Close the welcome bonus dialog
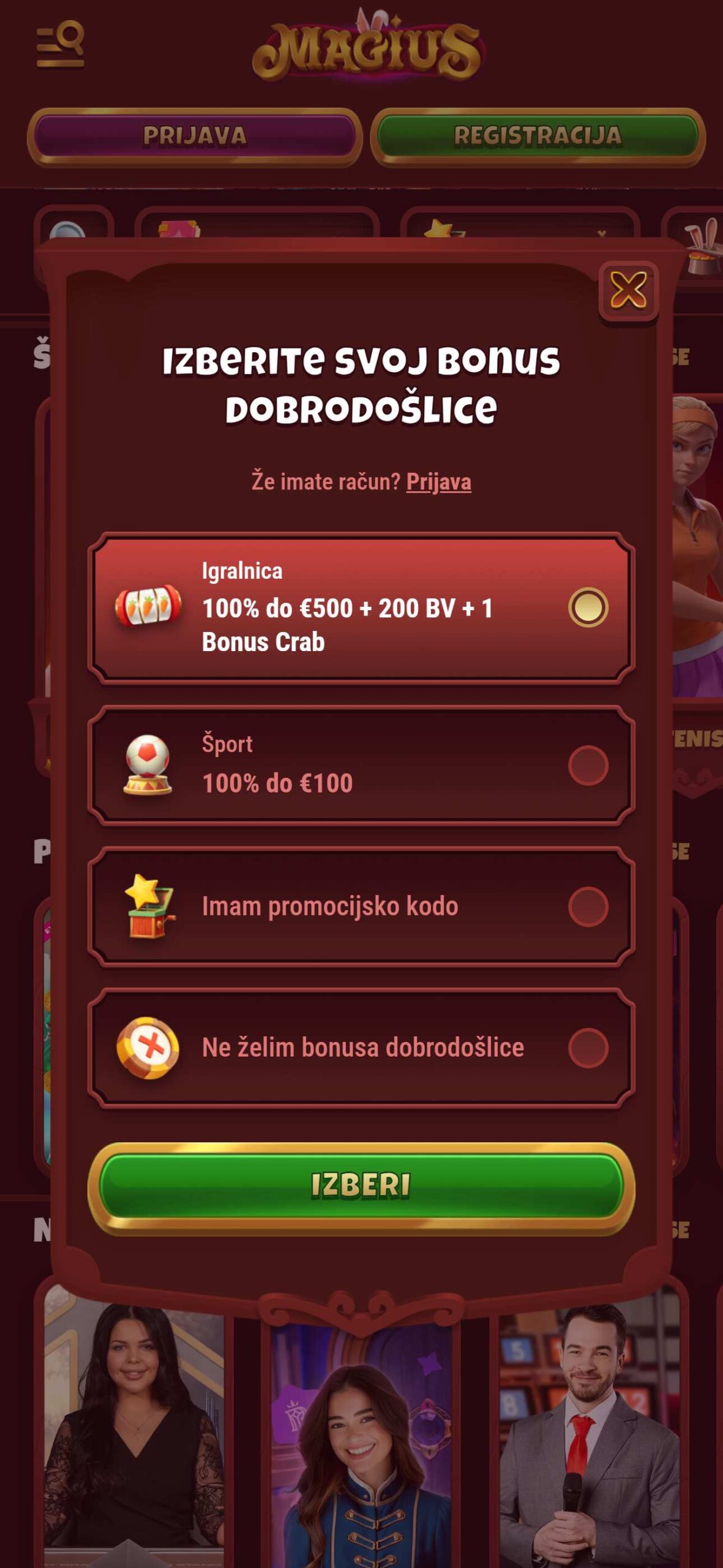The width and height of the screenshot is (723, 1568). (628, 290)
